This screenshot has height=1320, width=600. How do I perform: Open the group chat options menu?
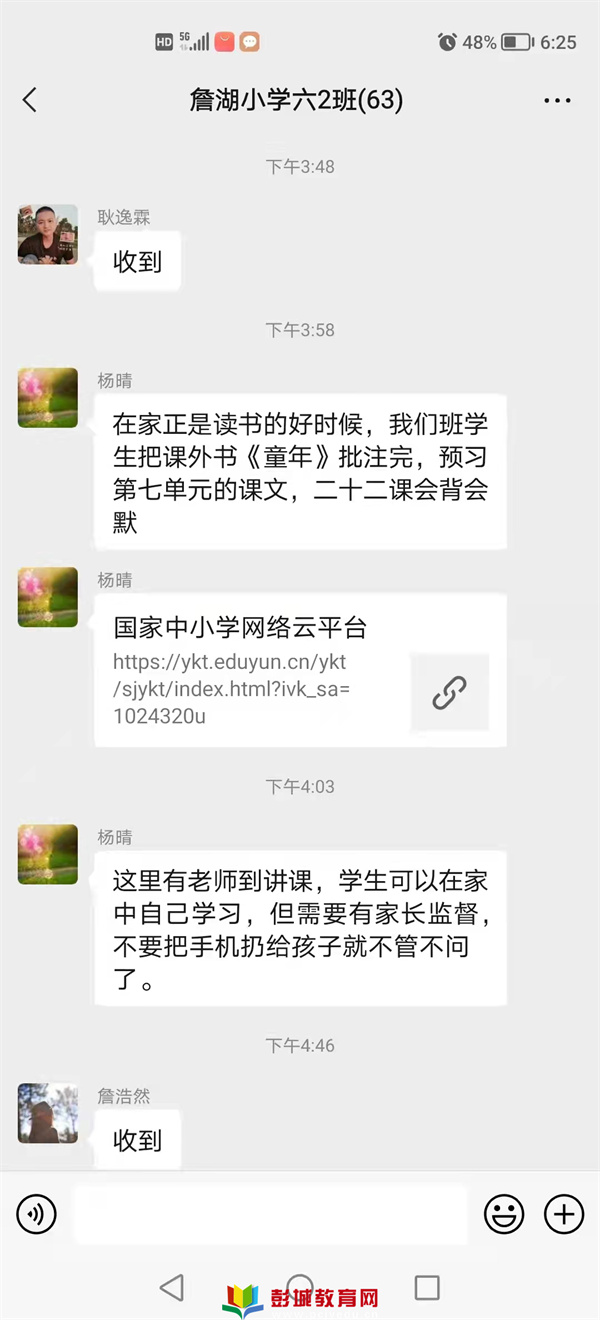click(556, 101)
